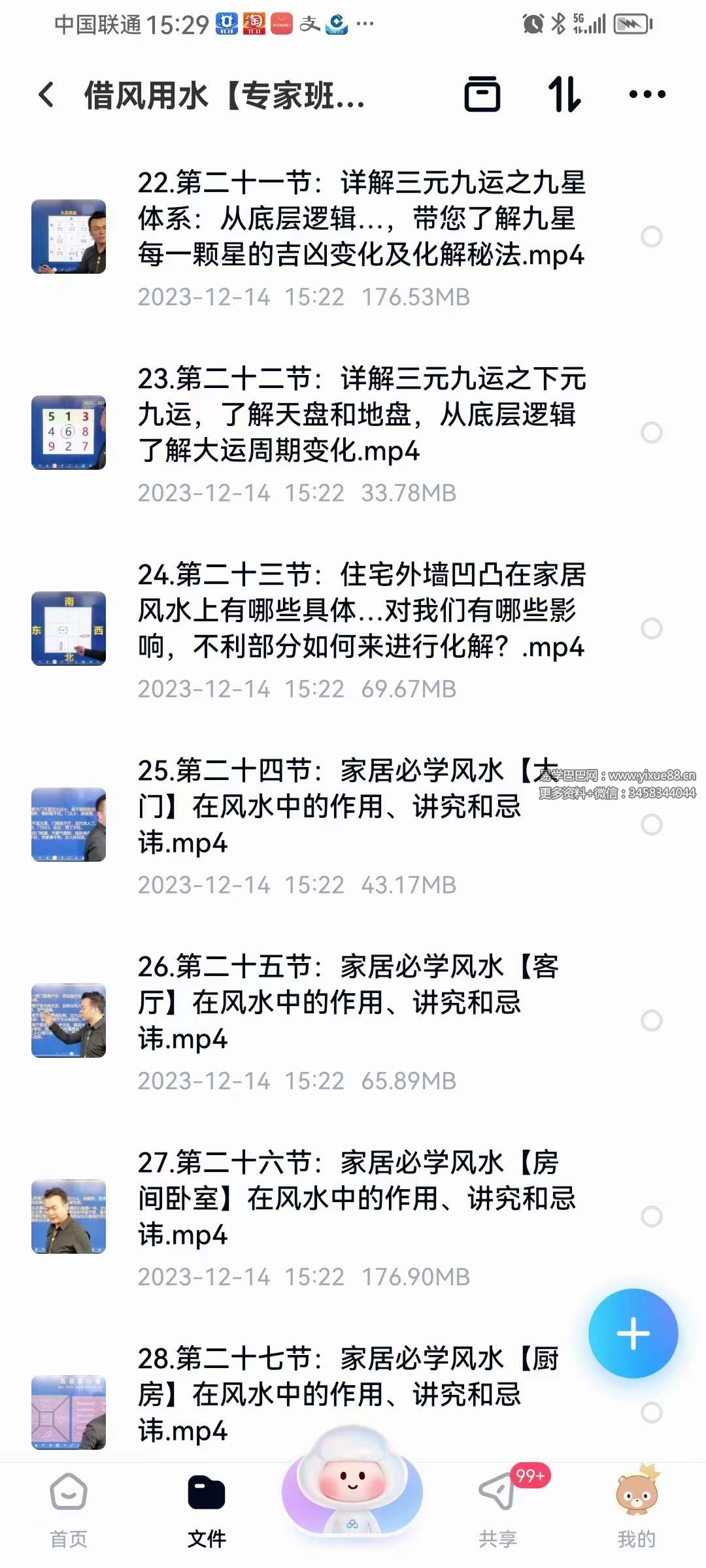Tap the thumbnail of 23.第二十二节 video

(x=69, y=433)
